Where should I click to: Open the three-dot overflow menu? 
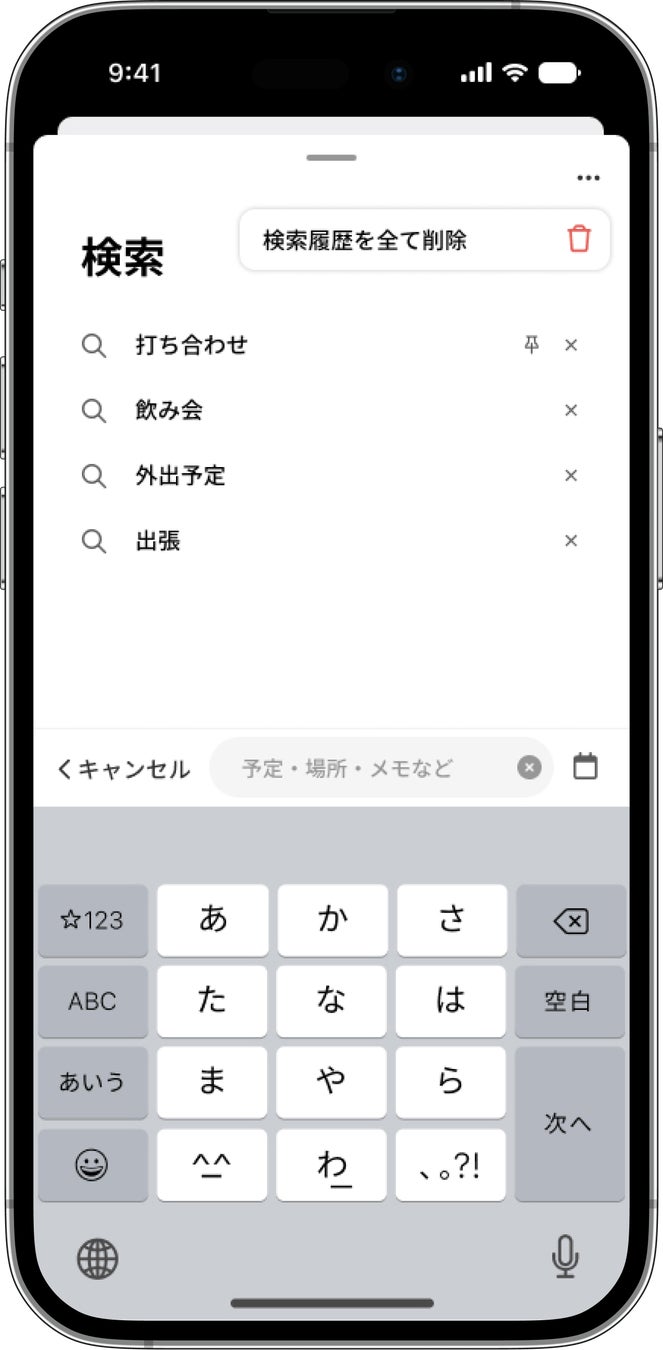(x=588, y=178)
